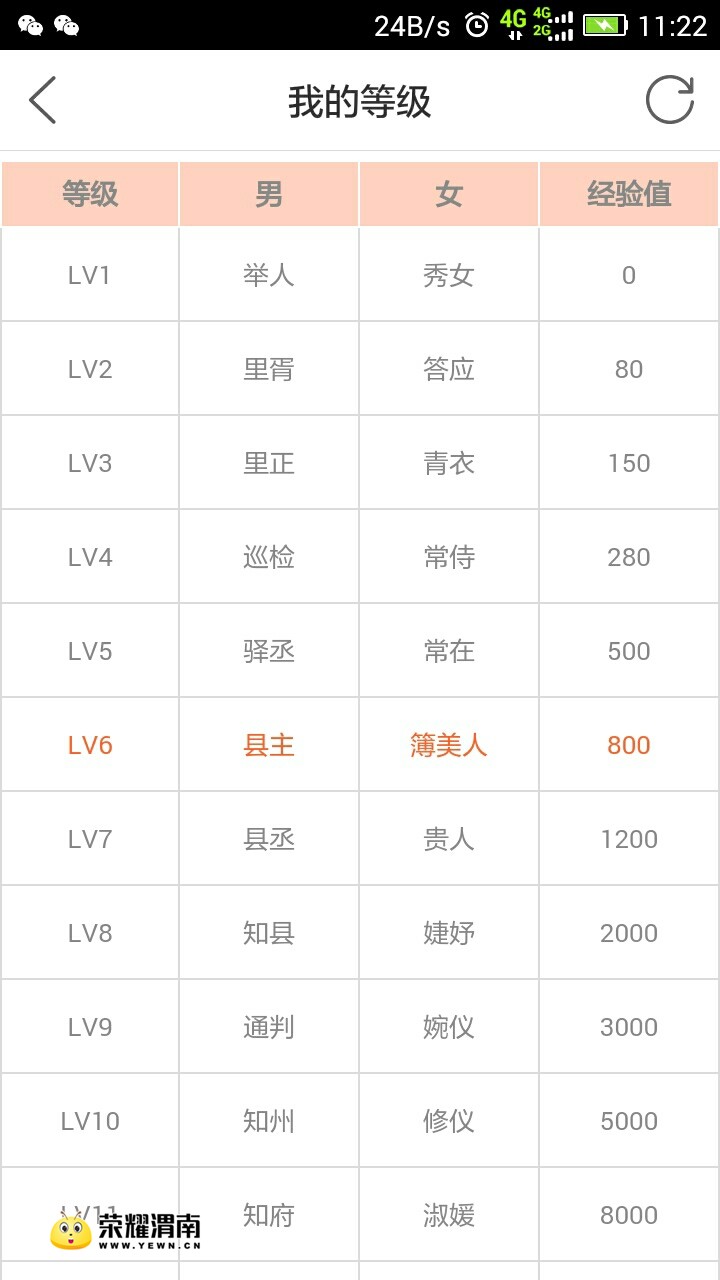
Task: Click the 等级 column header
Action: (89, 194)
